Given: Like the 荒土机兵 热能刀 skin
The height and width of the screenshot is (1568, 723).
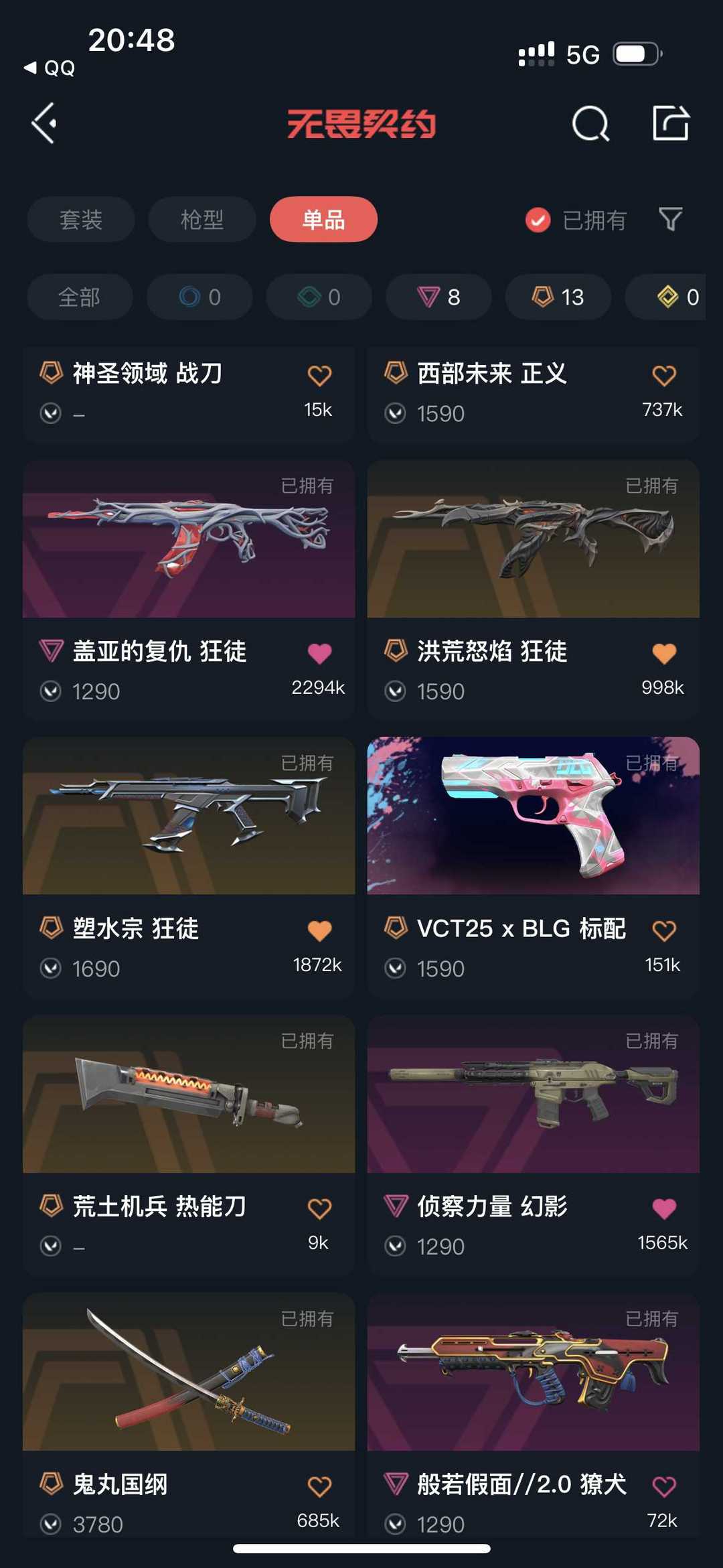Looking at the screenshot, I should (319, 1208).
